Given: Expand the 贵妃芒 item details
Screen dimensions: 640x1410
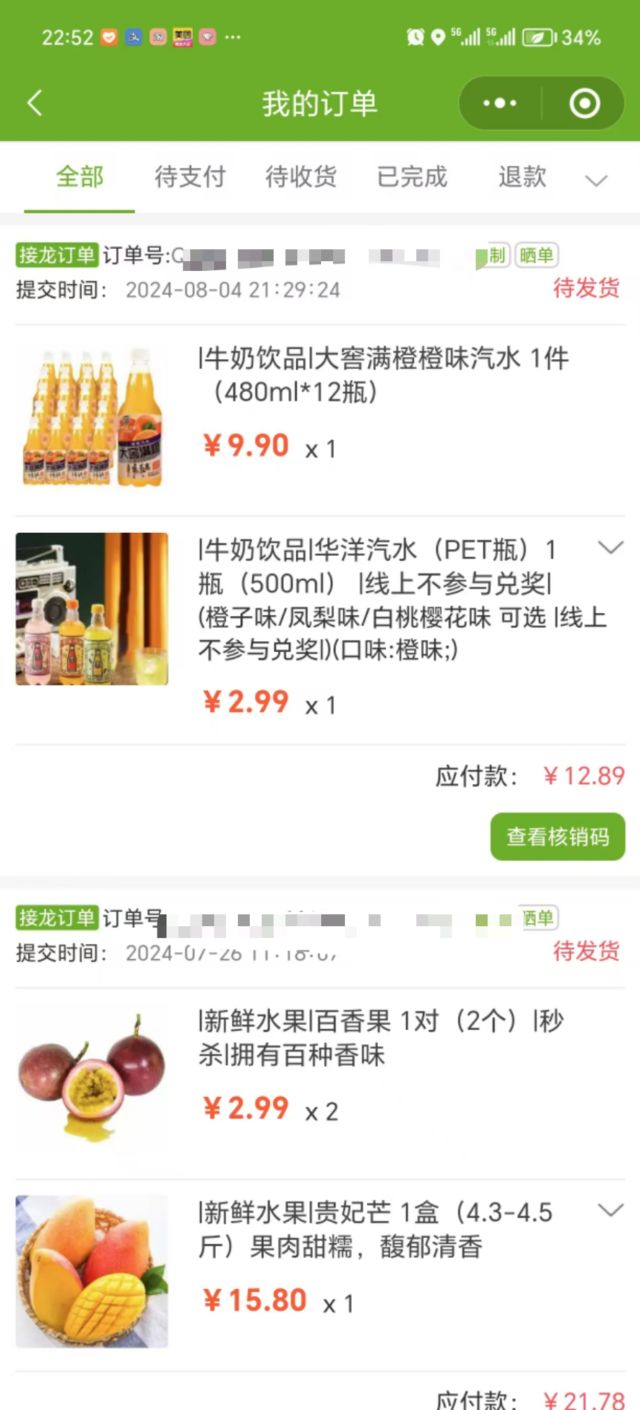Looking at the screenshot, I should [x=610, y=1211].
